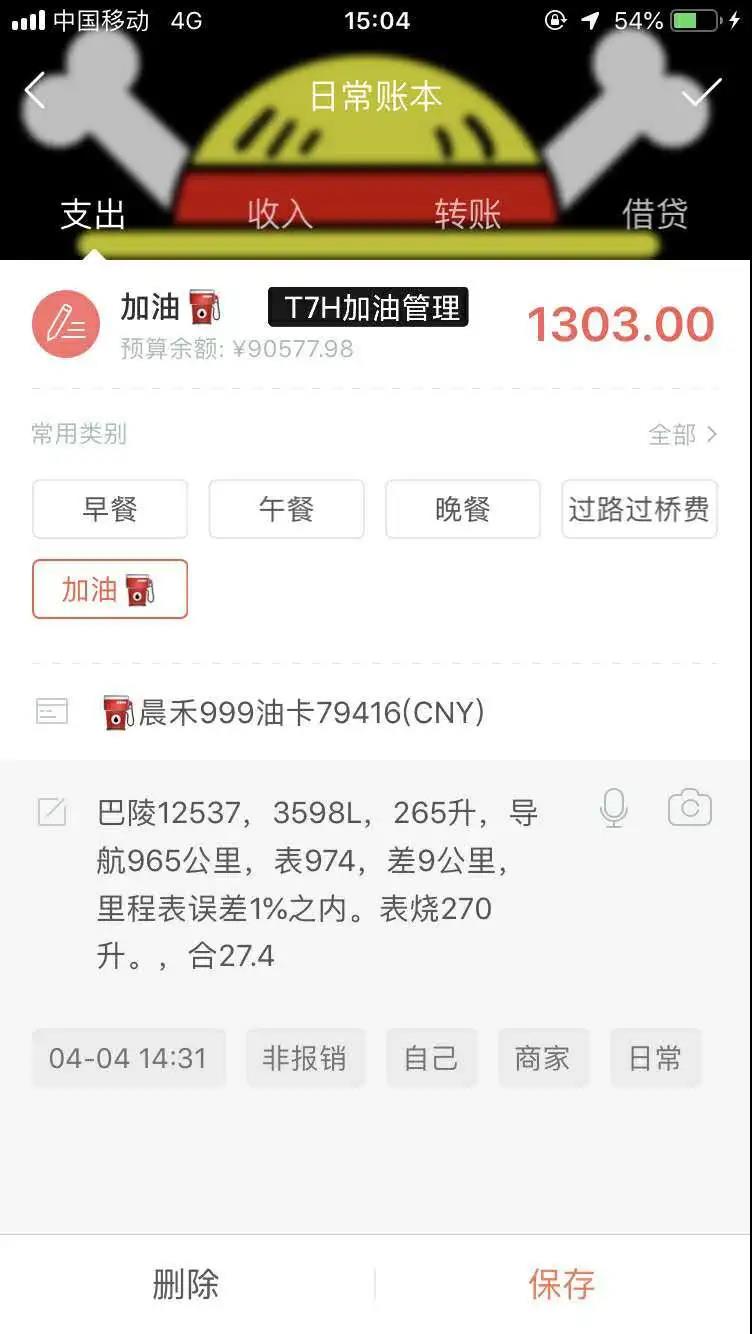Select the 加油 category chip

[x=110, y=589]
